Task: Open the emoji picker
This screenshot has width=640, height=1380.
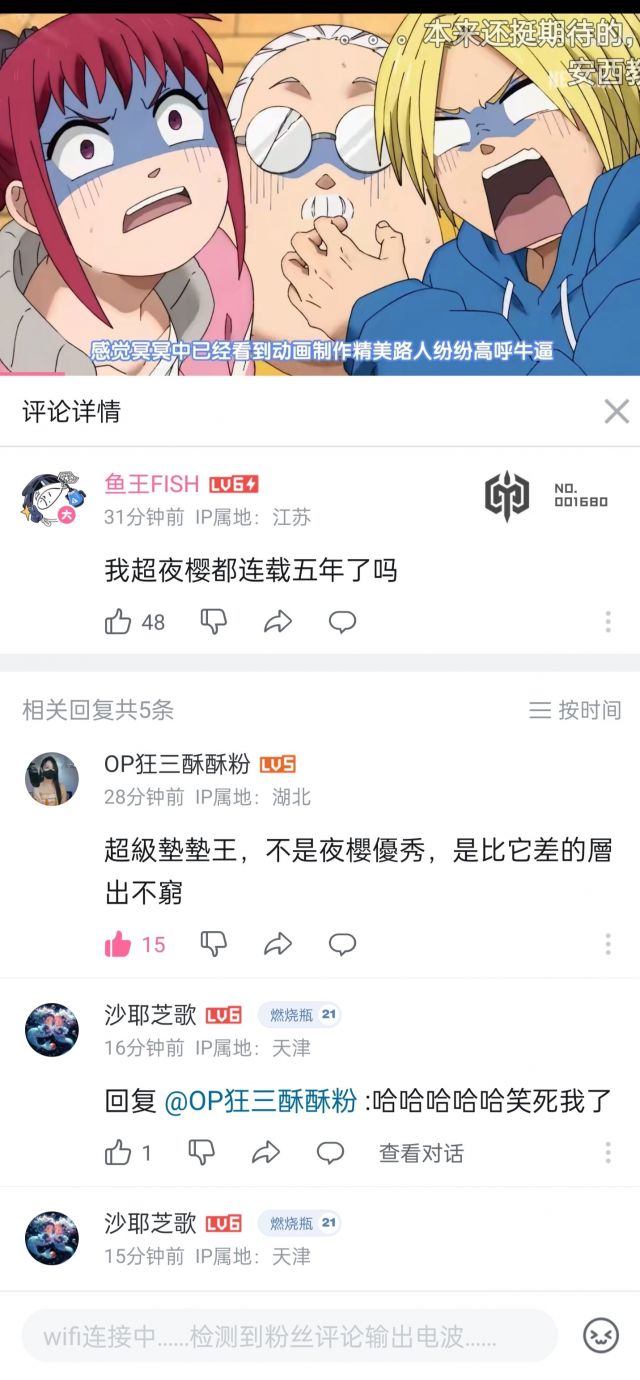Action: pyautogui.click(x=601, y=1336)
